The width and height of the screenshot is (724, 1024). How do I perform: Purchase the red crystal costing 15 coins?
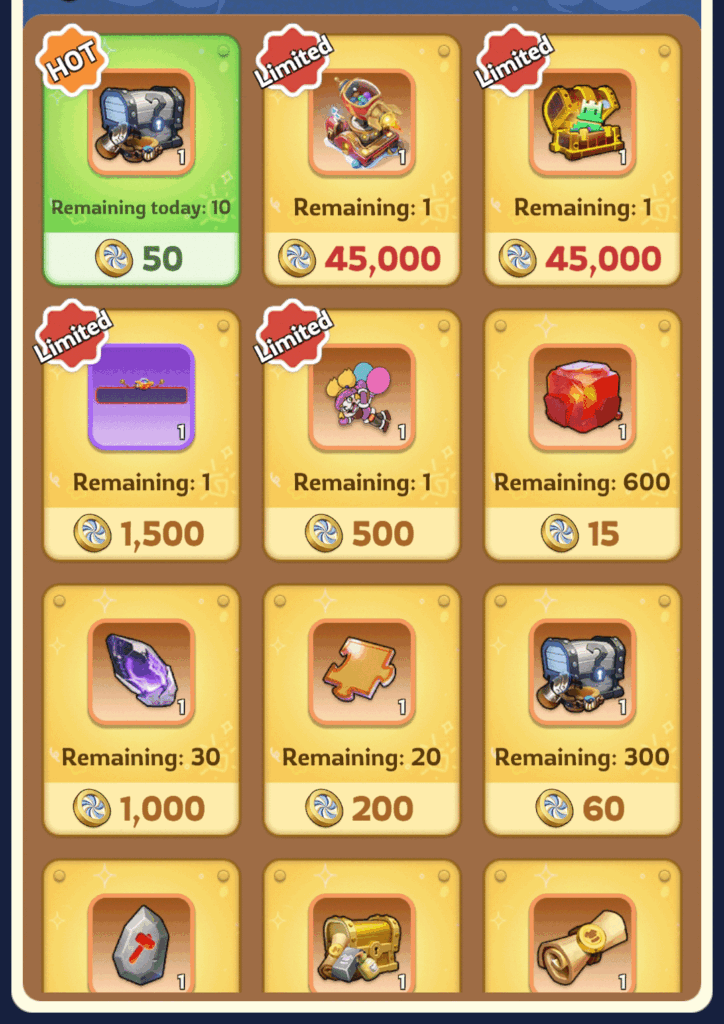[582, 435]
